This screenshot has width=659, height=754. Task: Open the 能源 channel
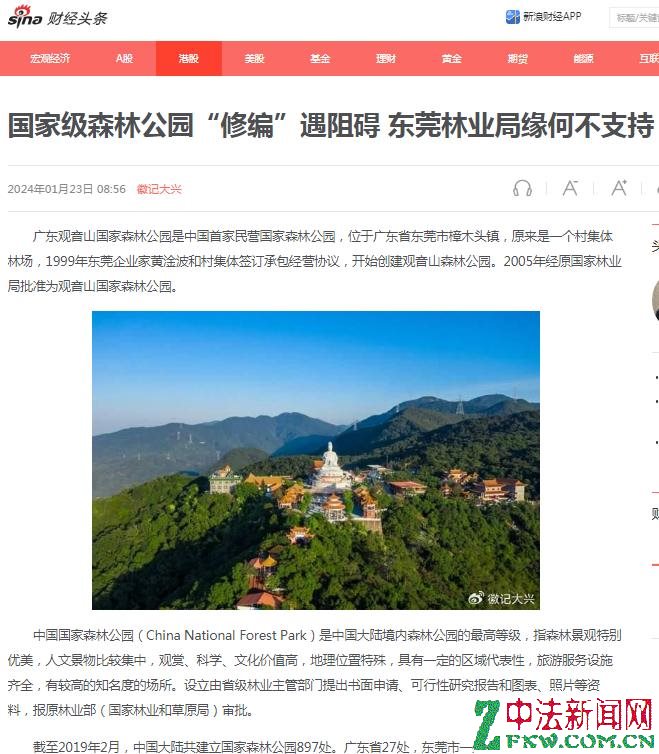click(x=583, y=59)
